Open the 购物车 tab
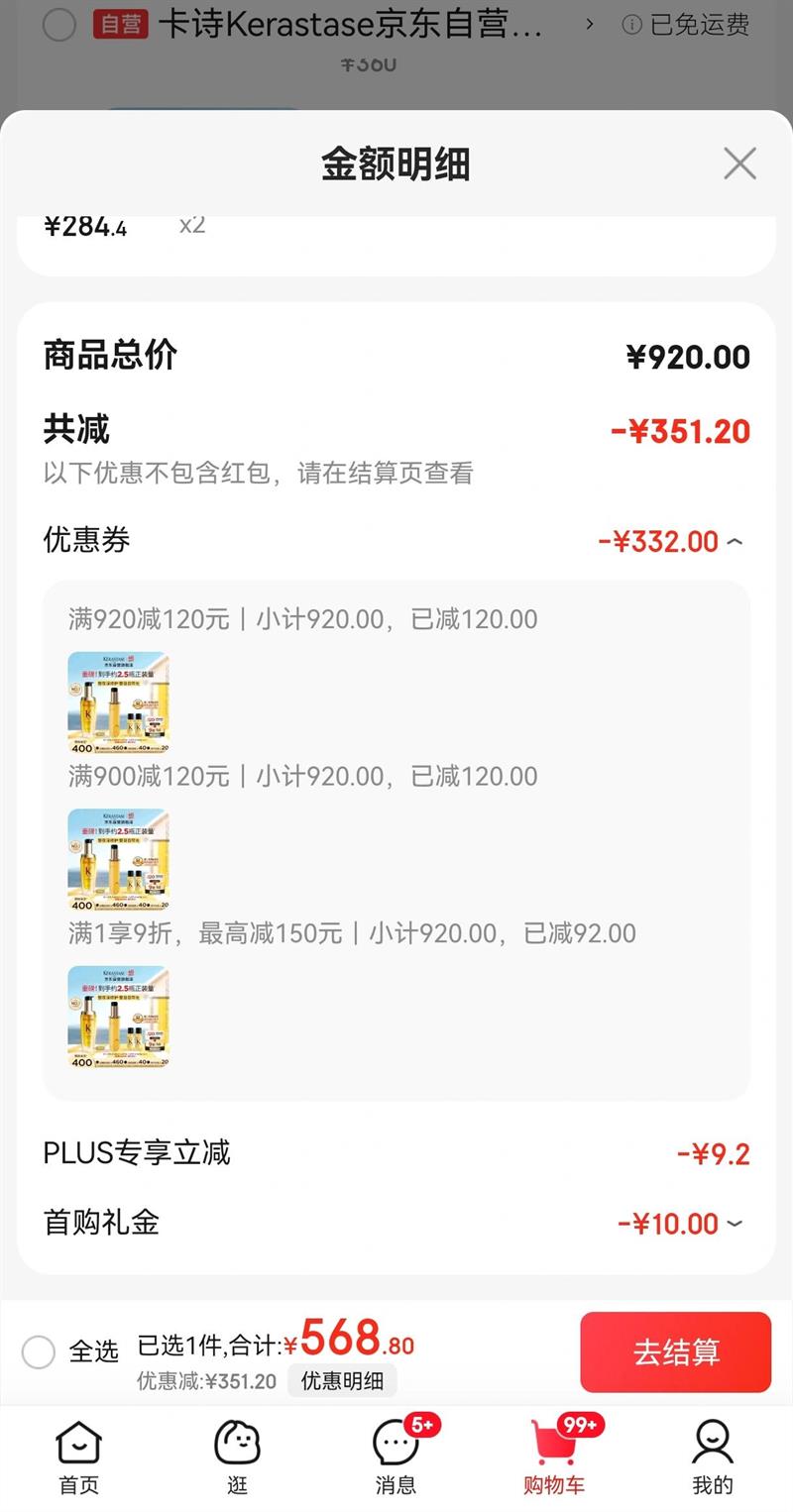The height and width of the screenshot is (1512, 793). [x=554, y=1458]
